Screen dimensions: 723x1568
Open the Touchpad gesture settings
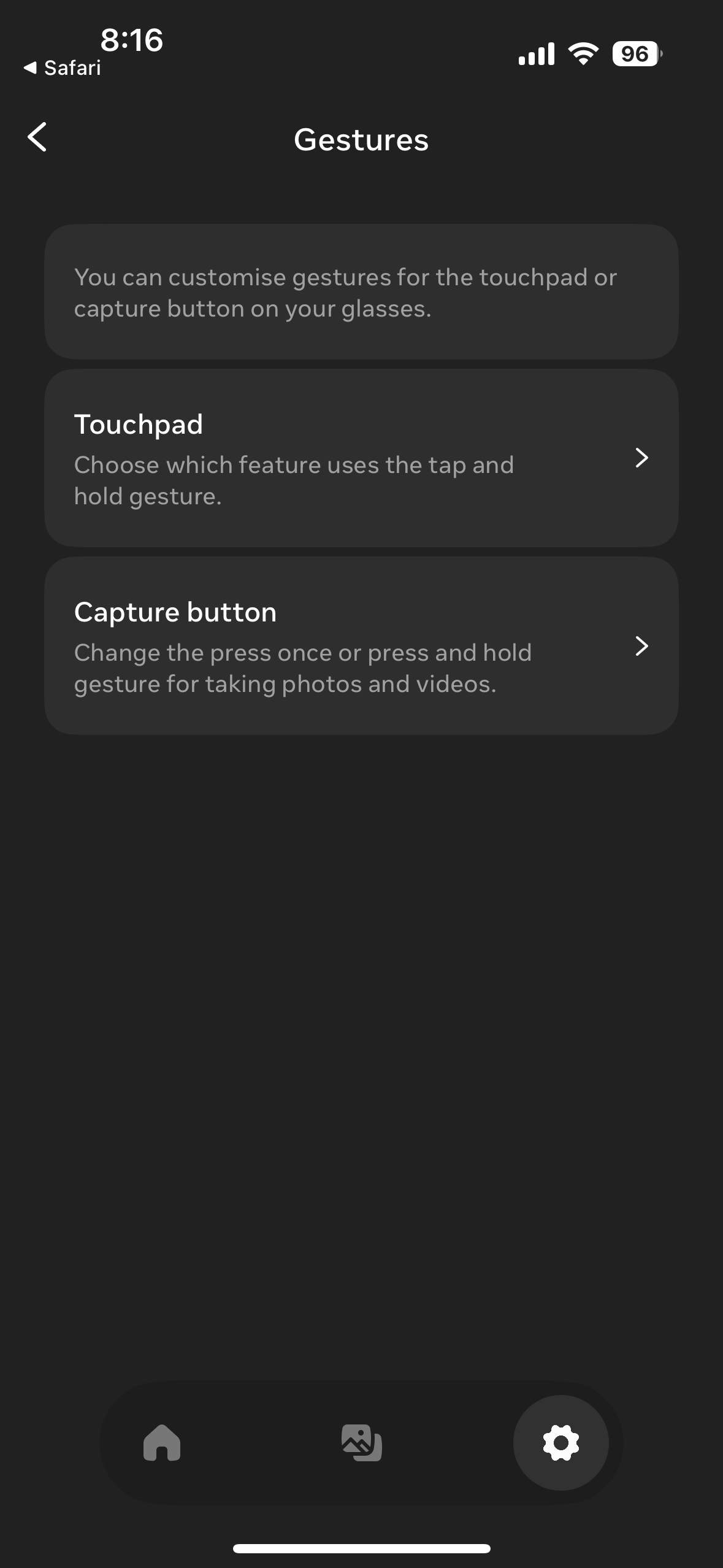361,458
